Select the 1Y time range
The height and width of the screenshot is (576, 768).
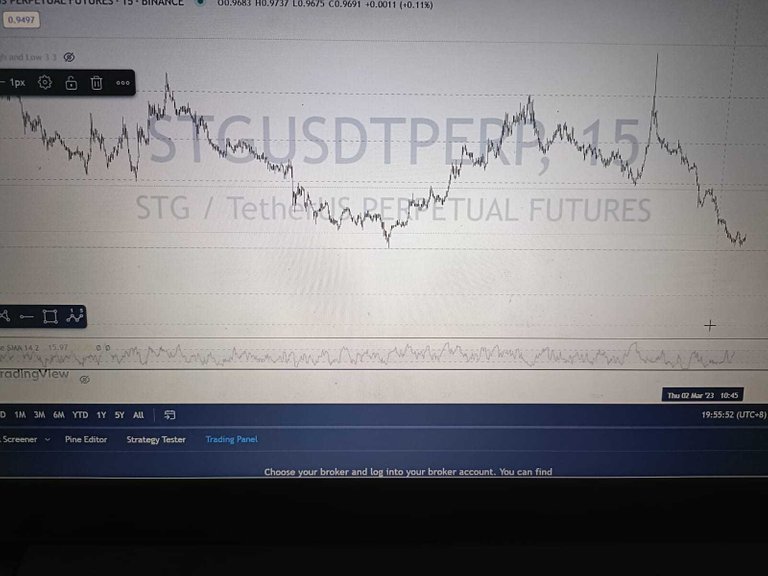click(101, 415)
